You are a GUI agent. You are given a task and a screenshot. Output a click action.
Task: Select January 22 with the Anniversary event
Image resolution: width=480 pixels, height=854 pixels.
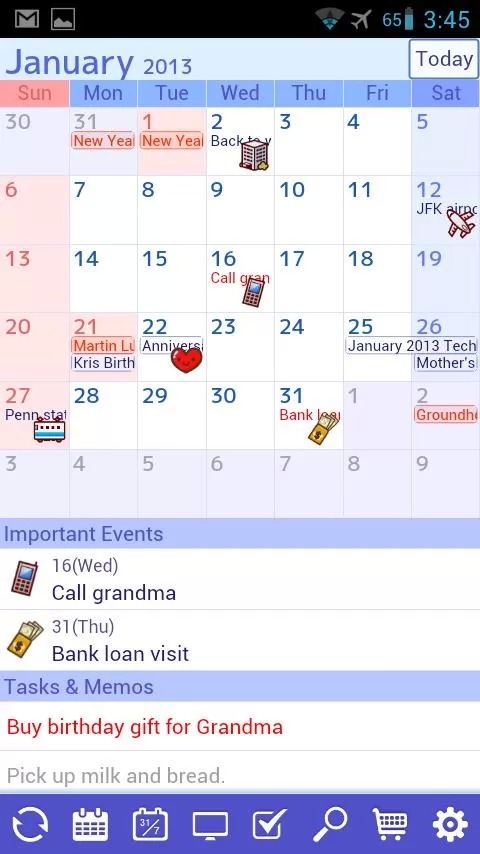(172, 346)
